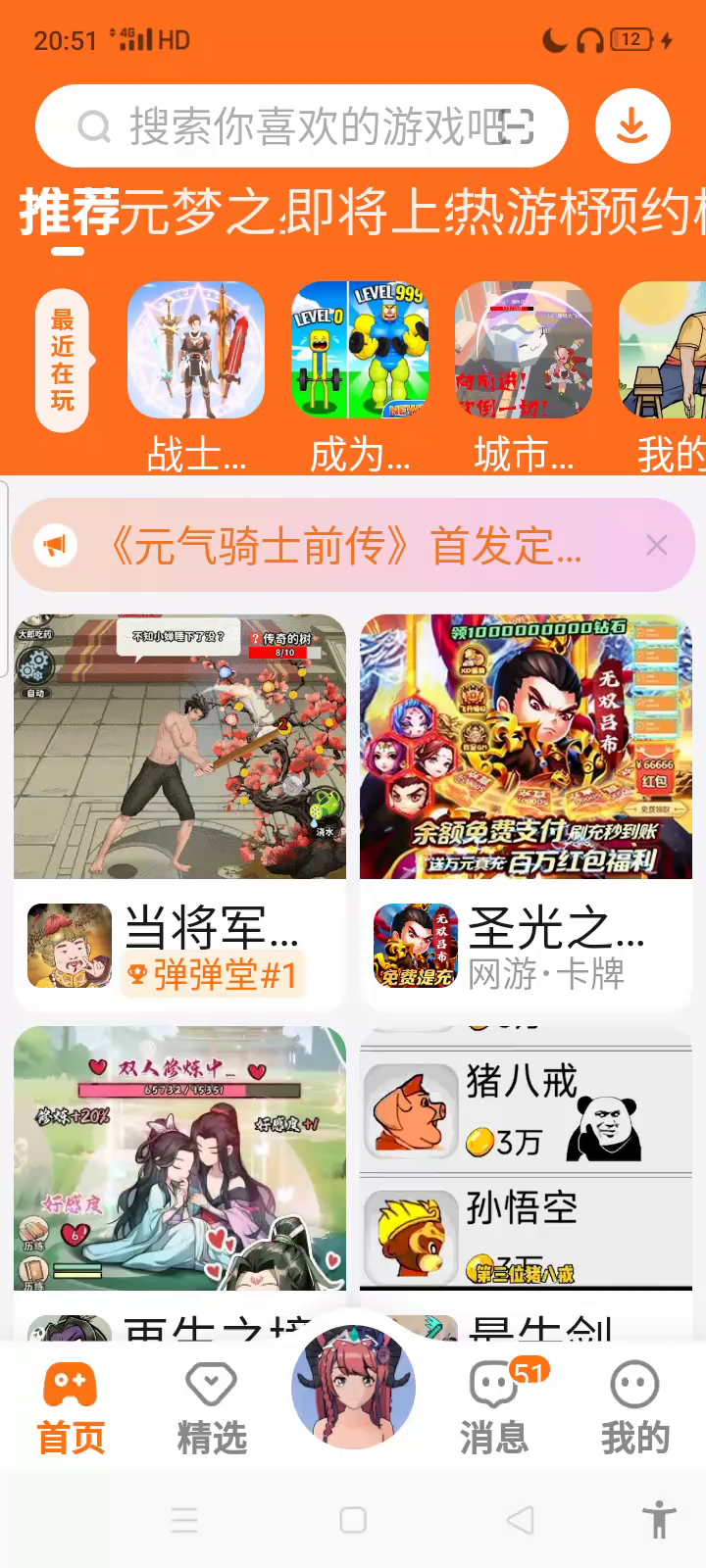The width and height of the screenshot is (706, 1568).
Task: Tap the center avatar character button
Action: click(353, 1387)
